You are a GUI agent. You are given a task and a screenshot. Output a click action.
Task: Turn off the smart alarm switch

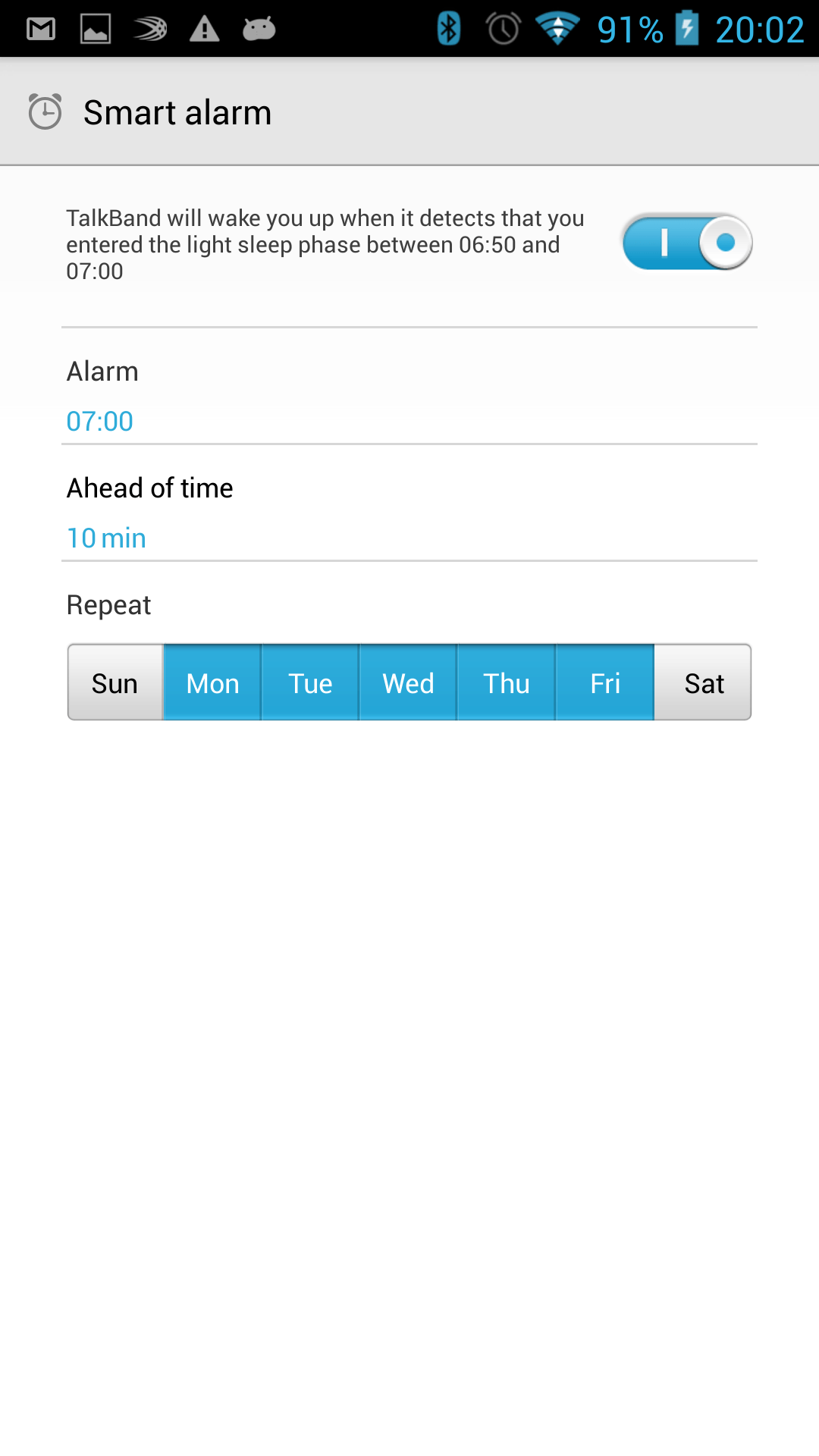tap(687, 242)
